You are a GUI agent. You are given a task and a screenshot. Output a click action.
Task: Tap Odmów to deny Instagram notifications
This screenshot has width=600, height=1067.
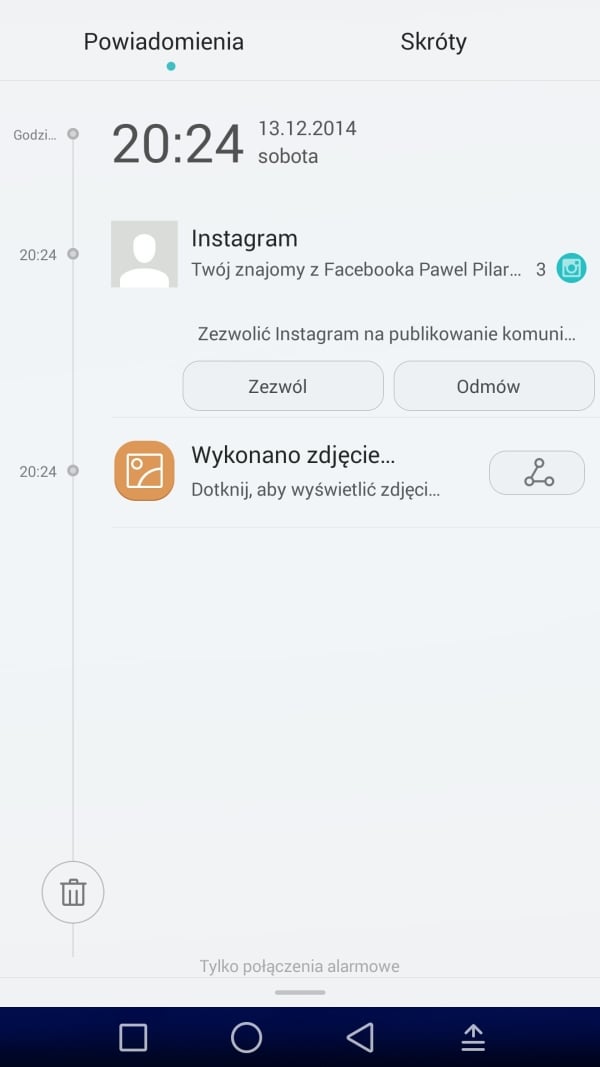pyautogui.click(x=494, y=386)
